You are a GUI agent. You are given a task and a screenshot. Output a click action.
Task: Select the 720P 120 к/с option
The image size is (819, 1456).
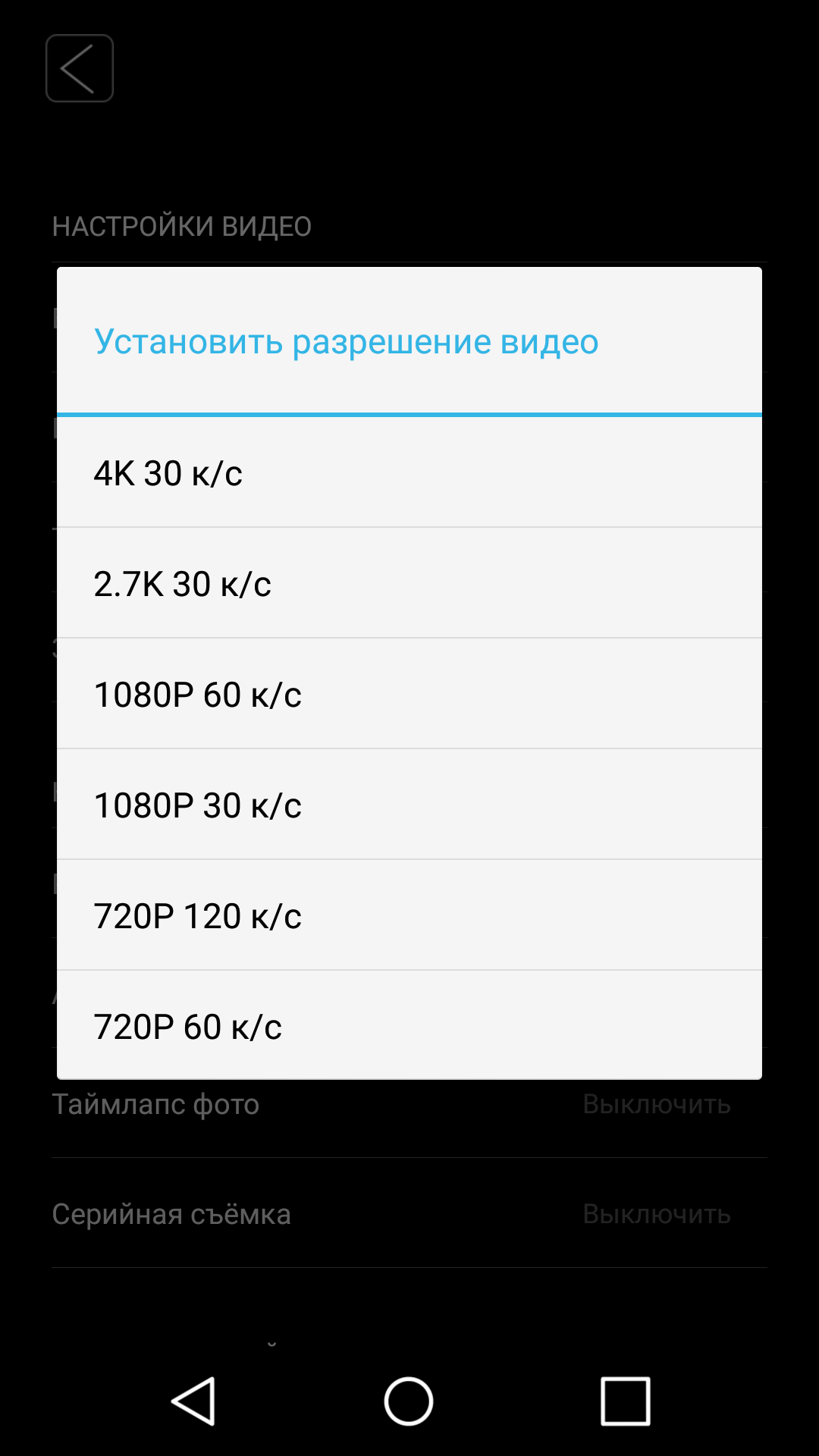click(x=409, y=915)
